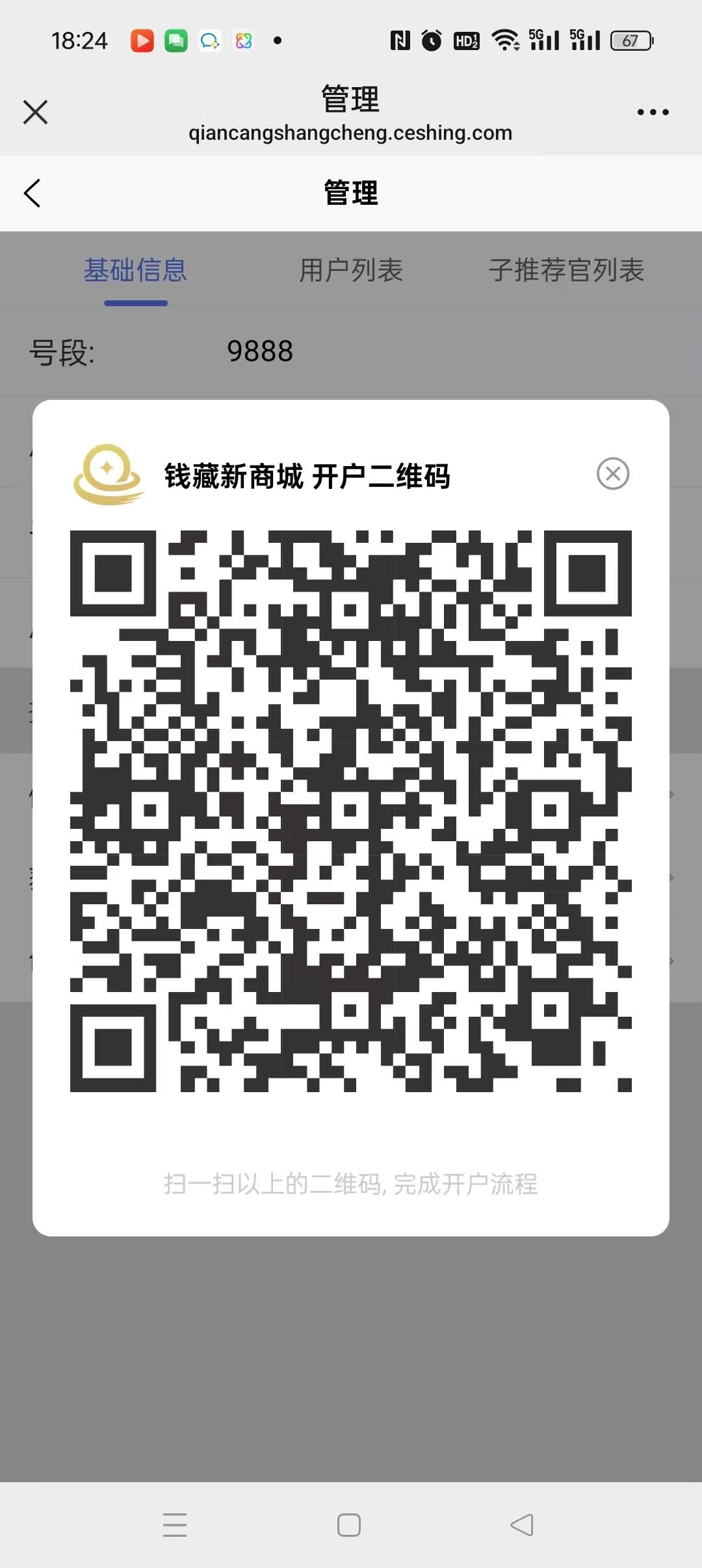Open recent apps from the navigation bar

coord(175,1524)
